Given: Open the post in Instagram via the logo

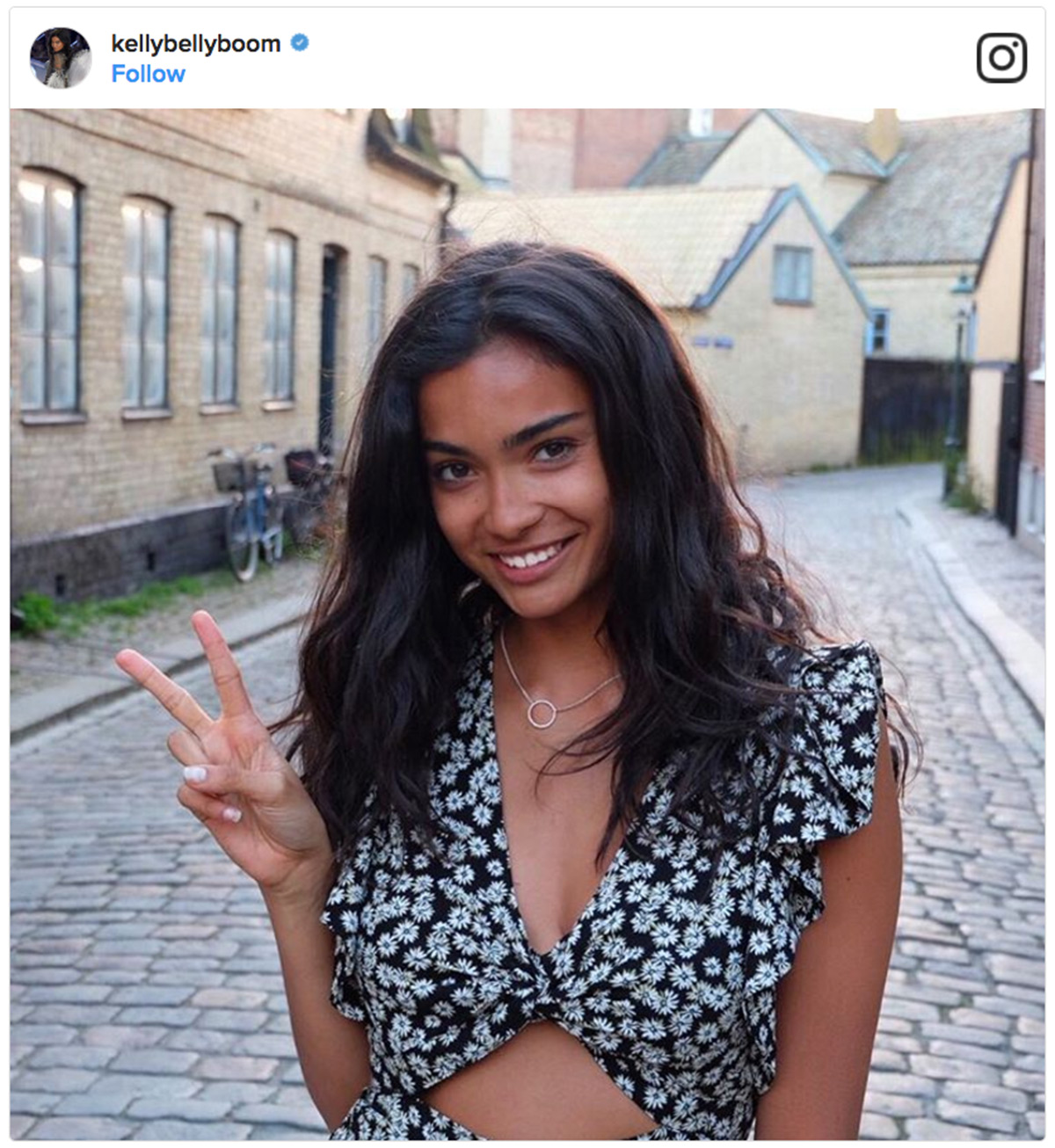Looking at the screenshot, I should coord(1001,58).
